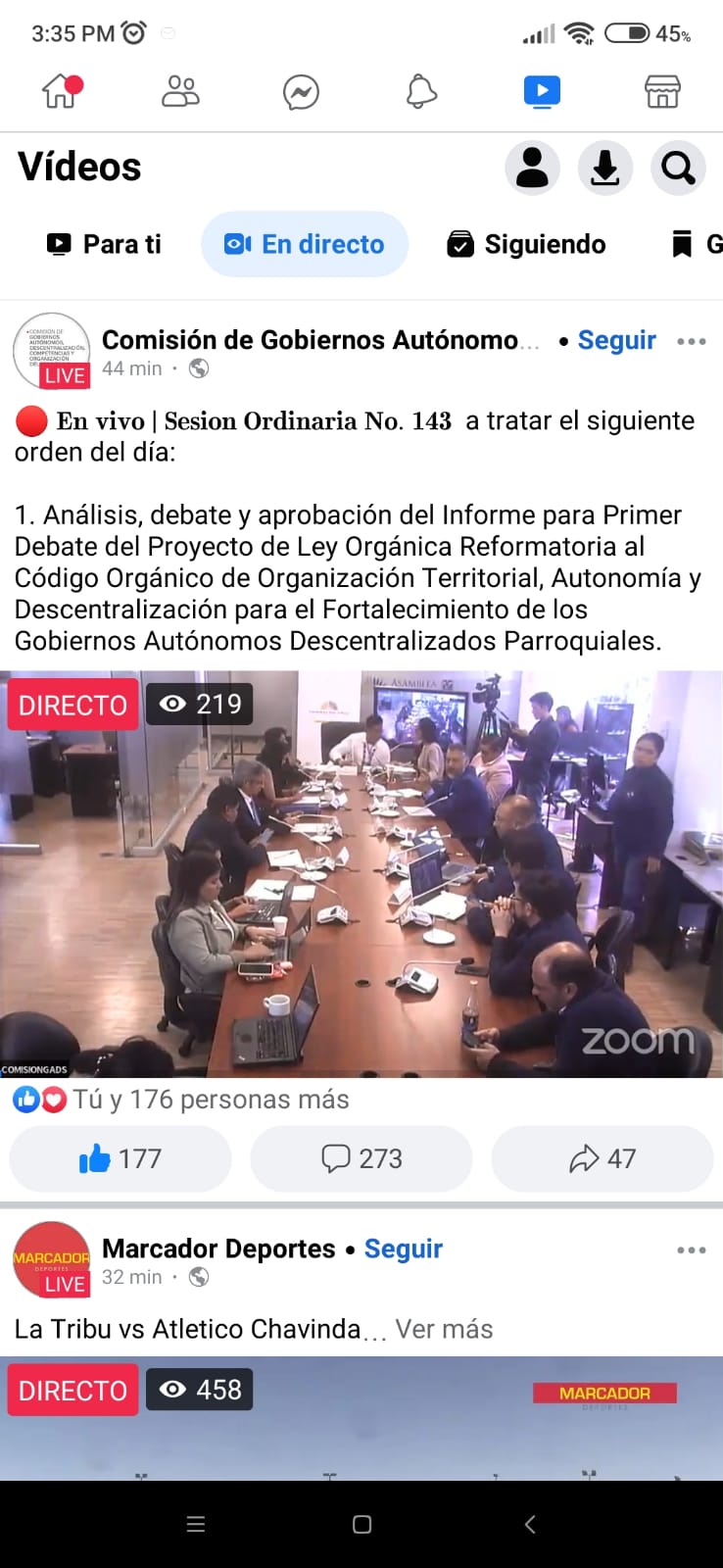Open the profile icon beside Vídeos
Image resolution: width=723 pixels, height=1568 pixels.
[532, 168]
